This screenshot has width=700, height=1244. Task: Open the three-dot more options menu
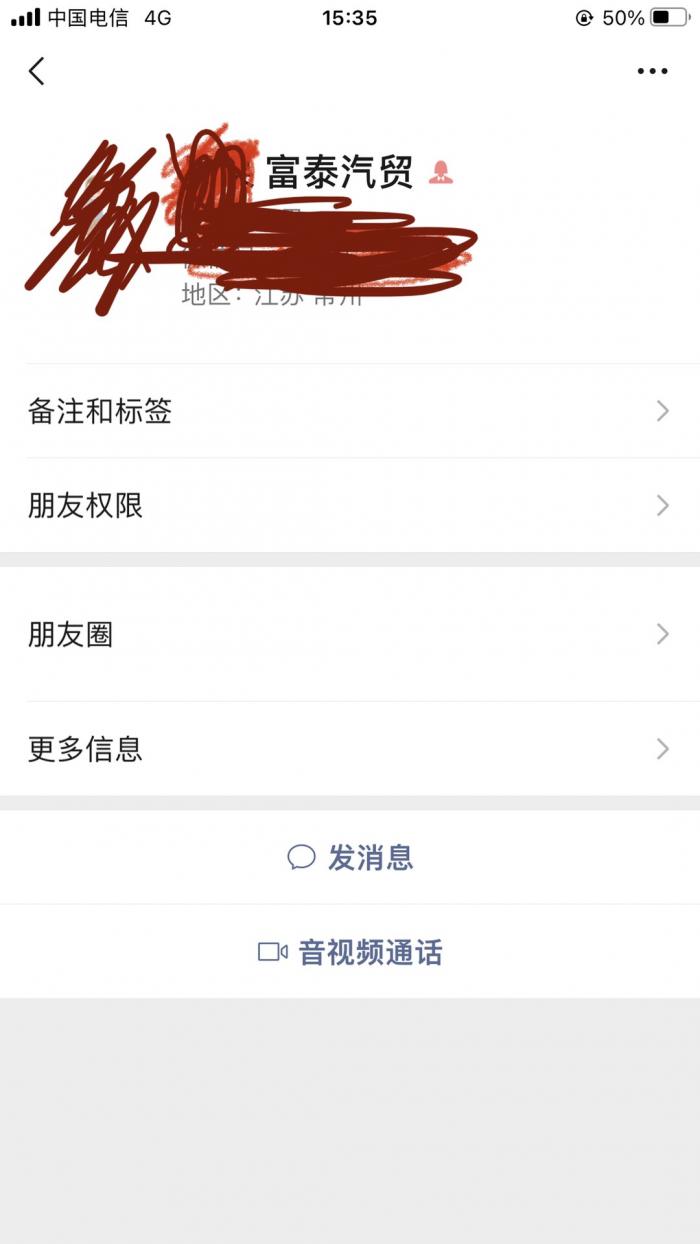(x=652, y=71)
